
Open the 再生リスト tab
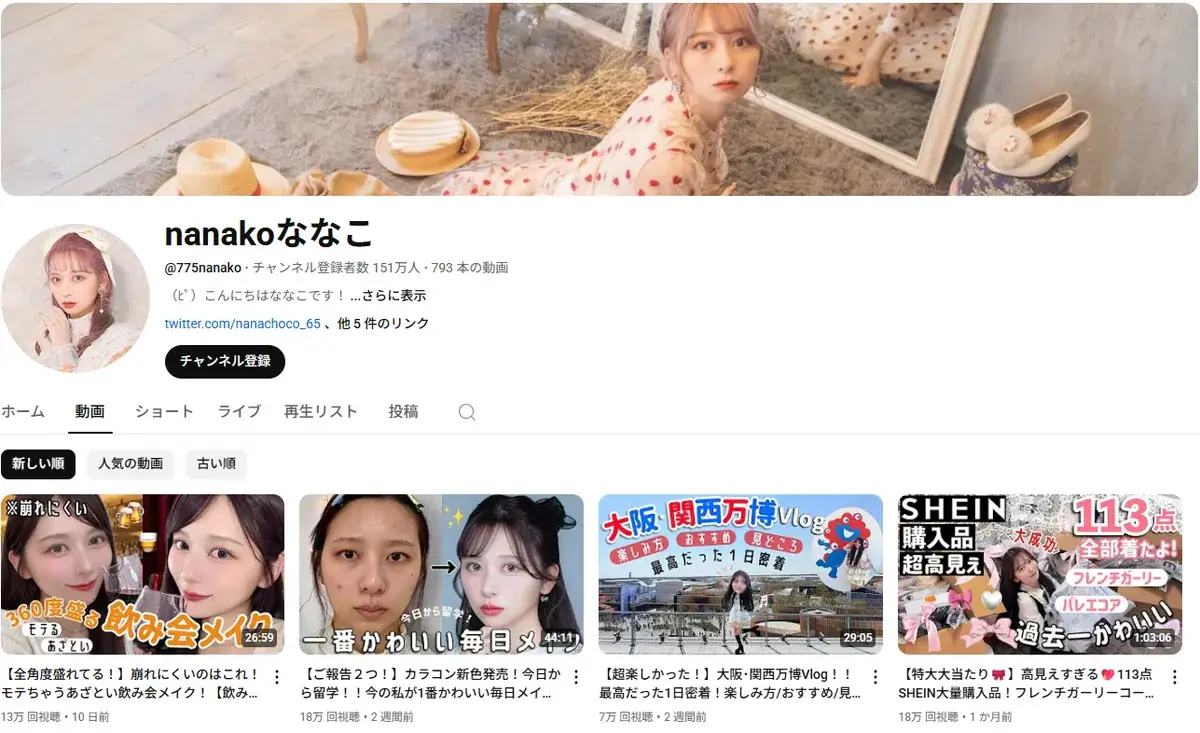point(320,412)
